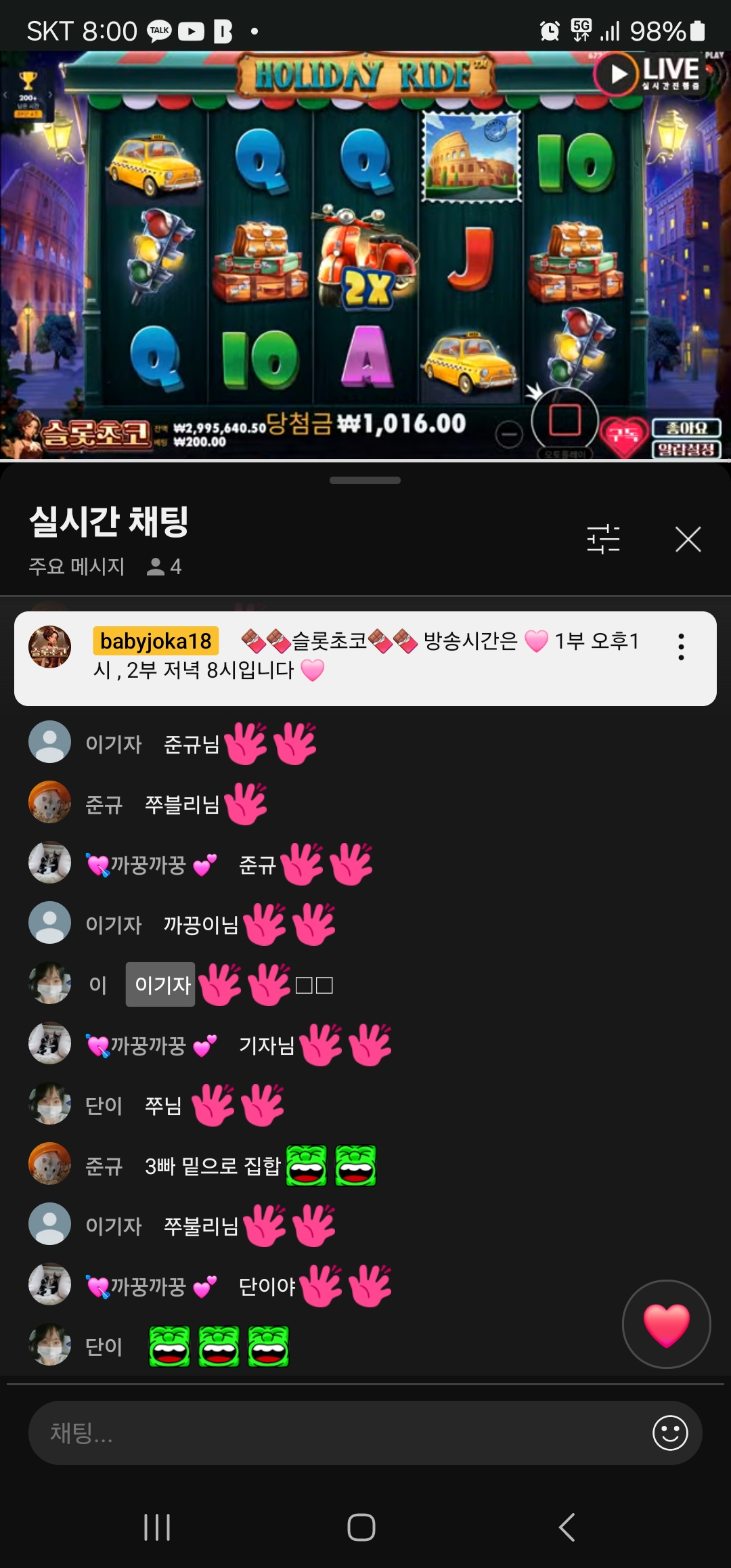The width and height of the screenshot is (731, 1568).
Task: Open live chat filter settings
Action: click(603, 540)
